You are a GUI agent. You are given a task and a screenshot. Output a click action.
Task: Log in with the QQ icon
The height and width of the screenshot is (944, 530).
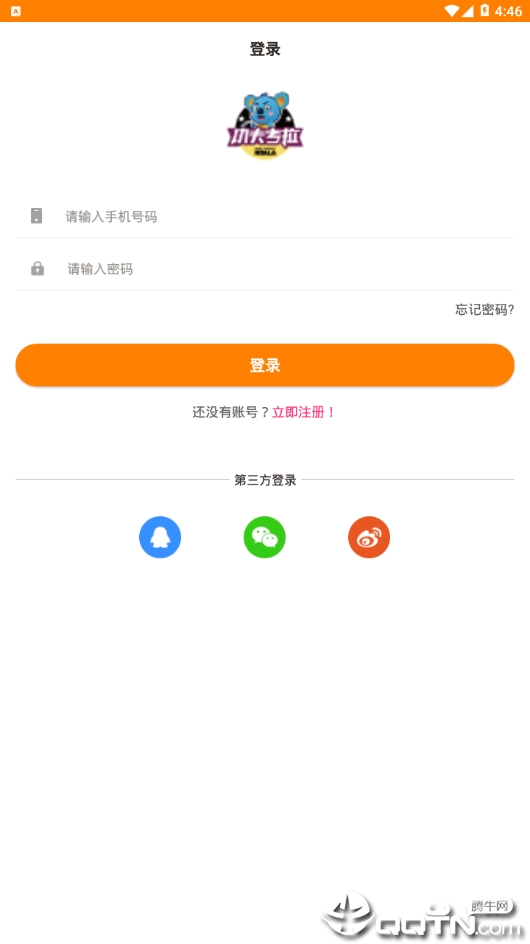point(160,537)
